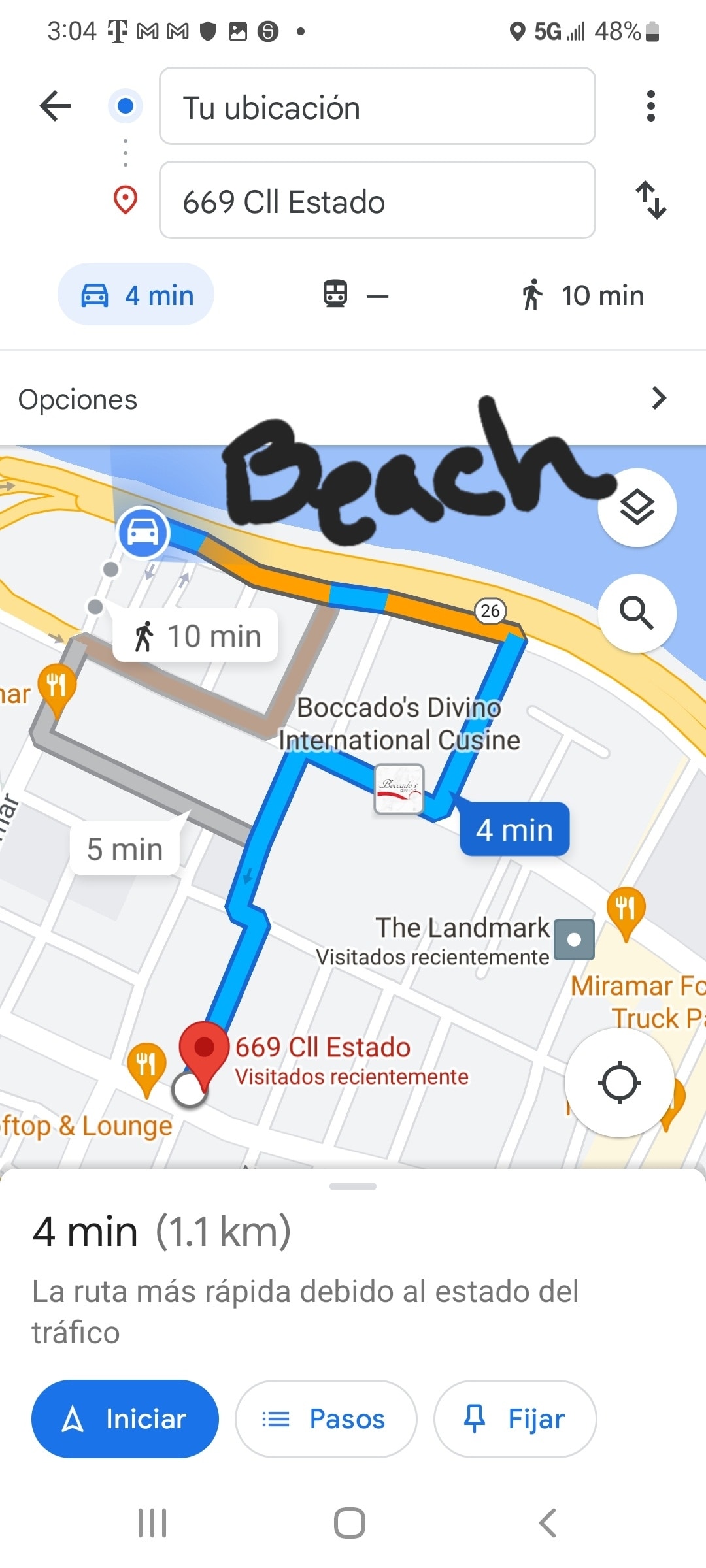Viewport: 706px width, 1568px height.
Task: Select the driving 4 min tab
Action: pyautogui.click(x=136, y=295)
